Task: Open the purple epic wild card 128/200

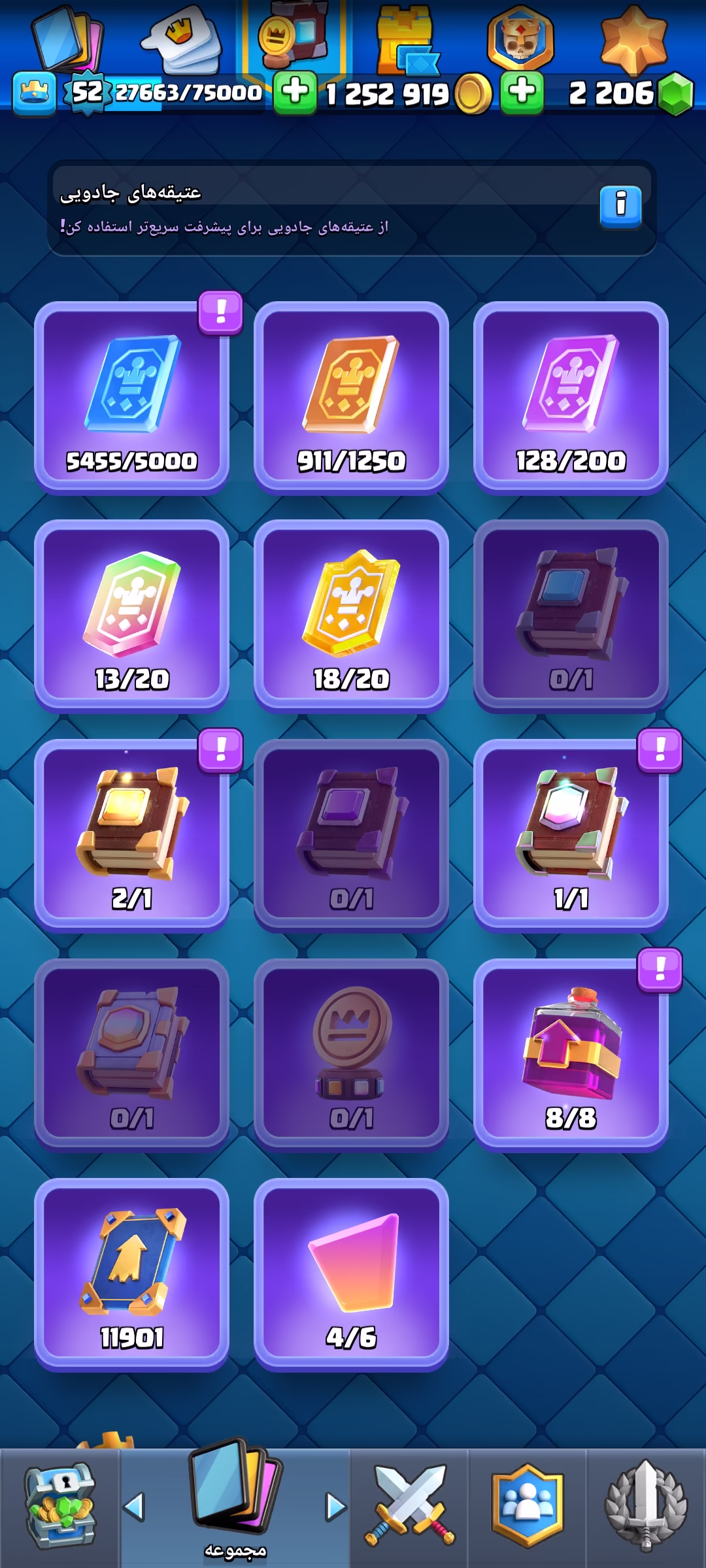Action: [x=571, y=398]
